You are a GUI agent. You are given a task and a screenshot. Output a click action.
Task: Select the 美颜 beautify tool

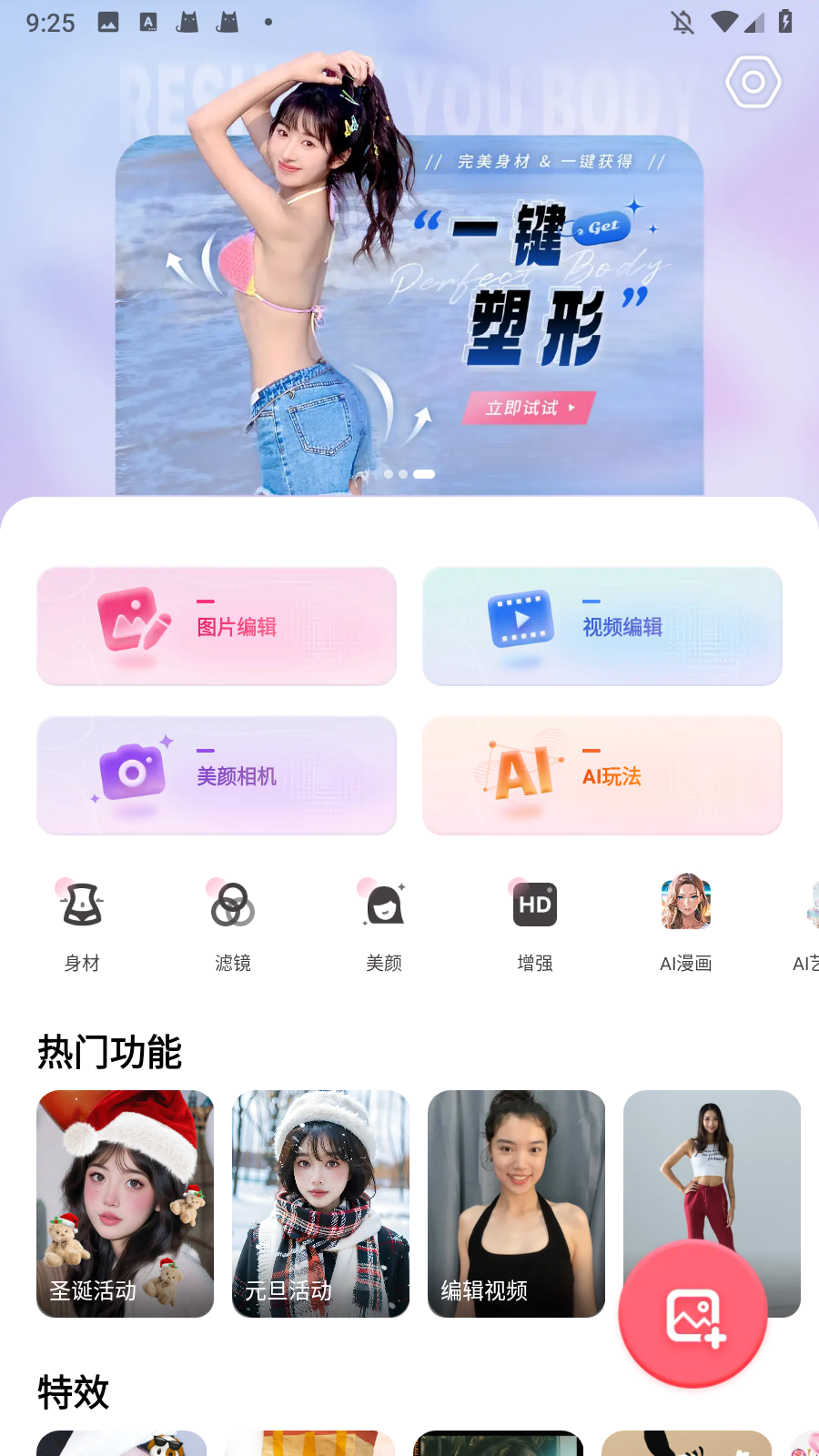384,923
